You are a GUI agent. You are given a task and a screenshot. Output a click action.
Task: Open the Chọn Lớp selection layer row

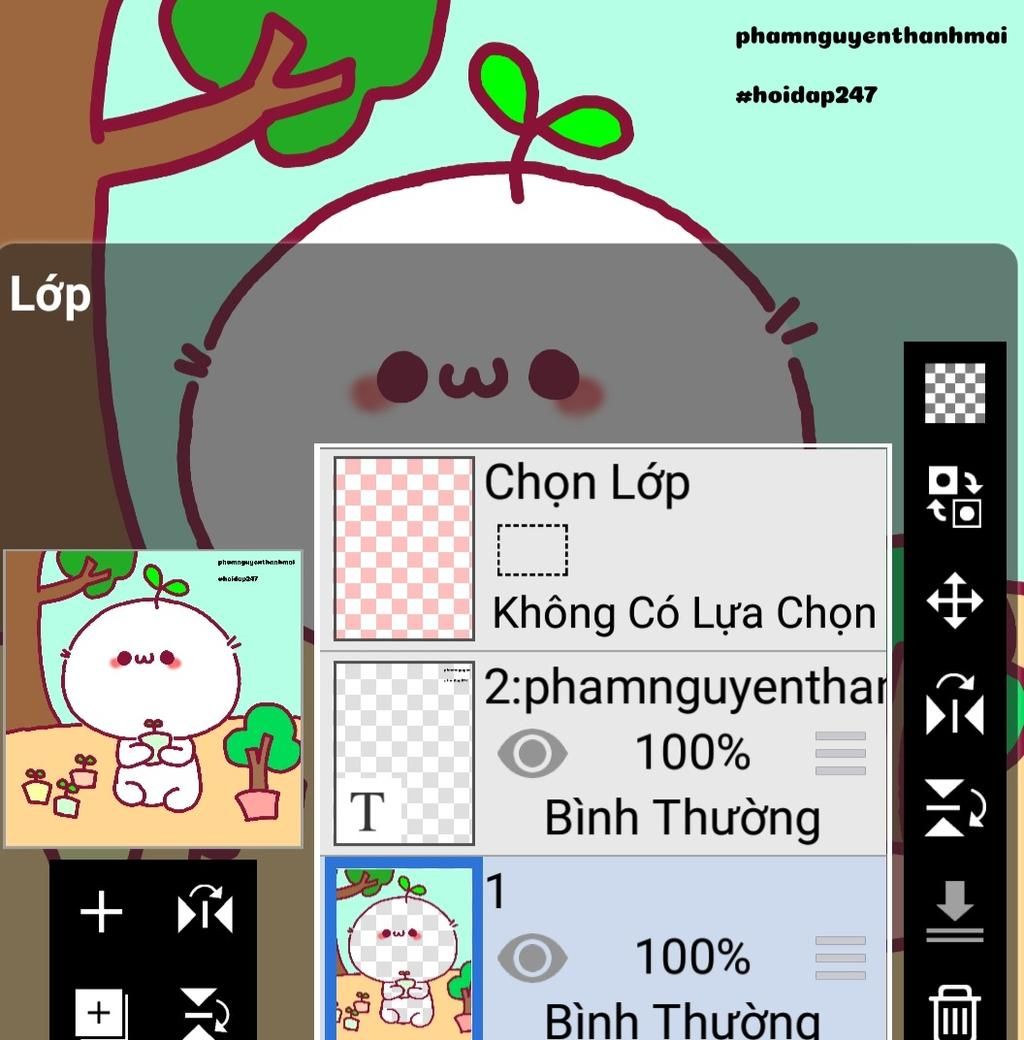680,548
